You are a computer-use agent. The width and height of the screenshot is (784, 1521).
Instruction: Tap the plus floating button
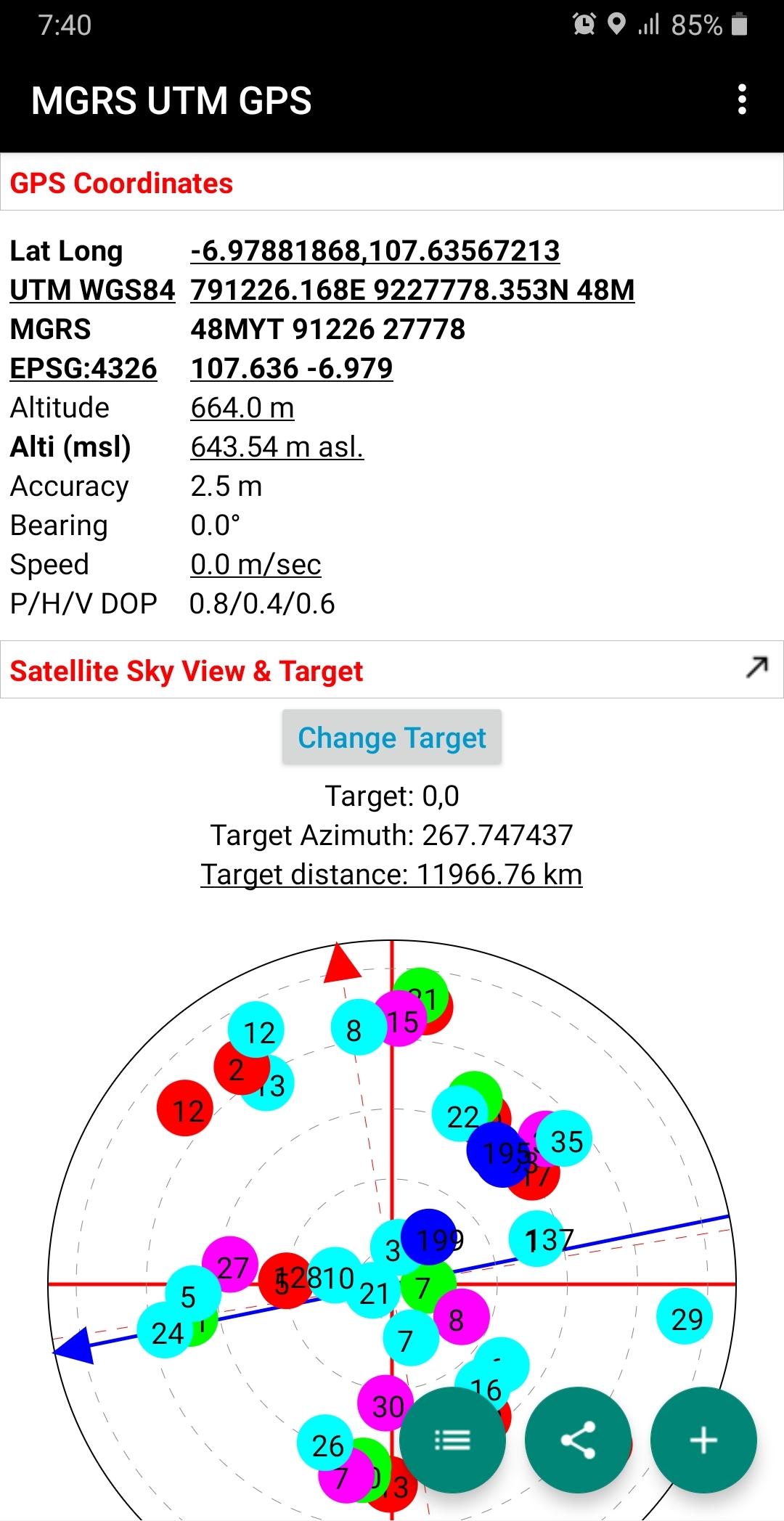[703, 1440]
